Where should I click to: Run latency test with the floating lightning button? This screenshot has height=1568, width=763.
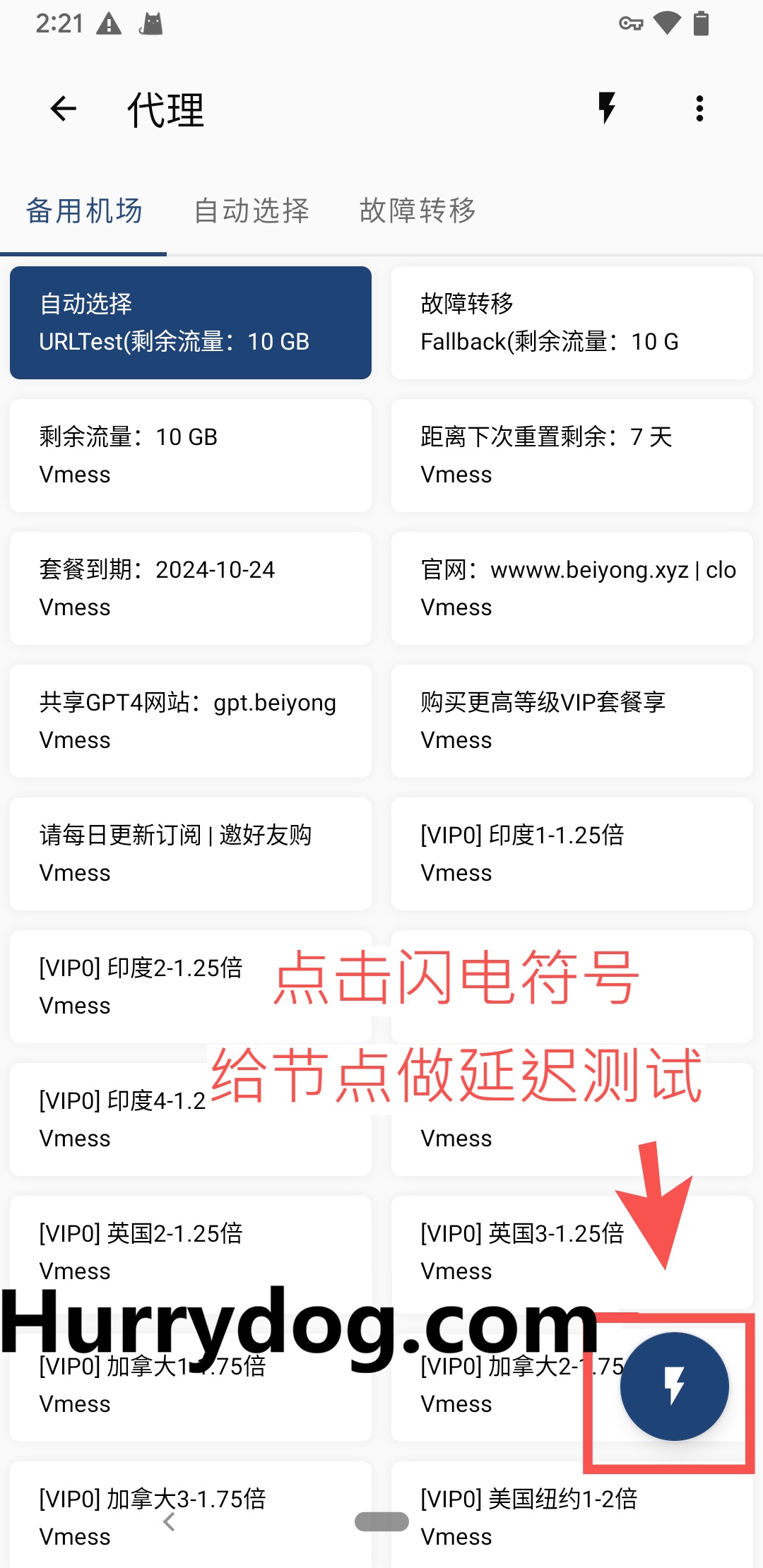point(674,1386)
